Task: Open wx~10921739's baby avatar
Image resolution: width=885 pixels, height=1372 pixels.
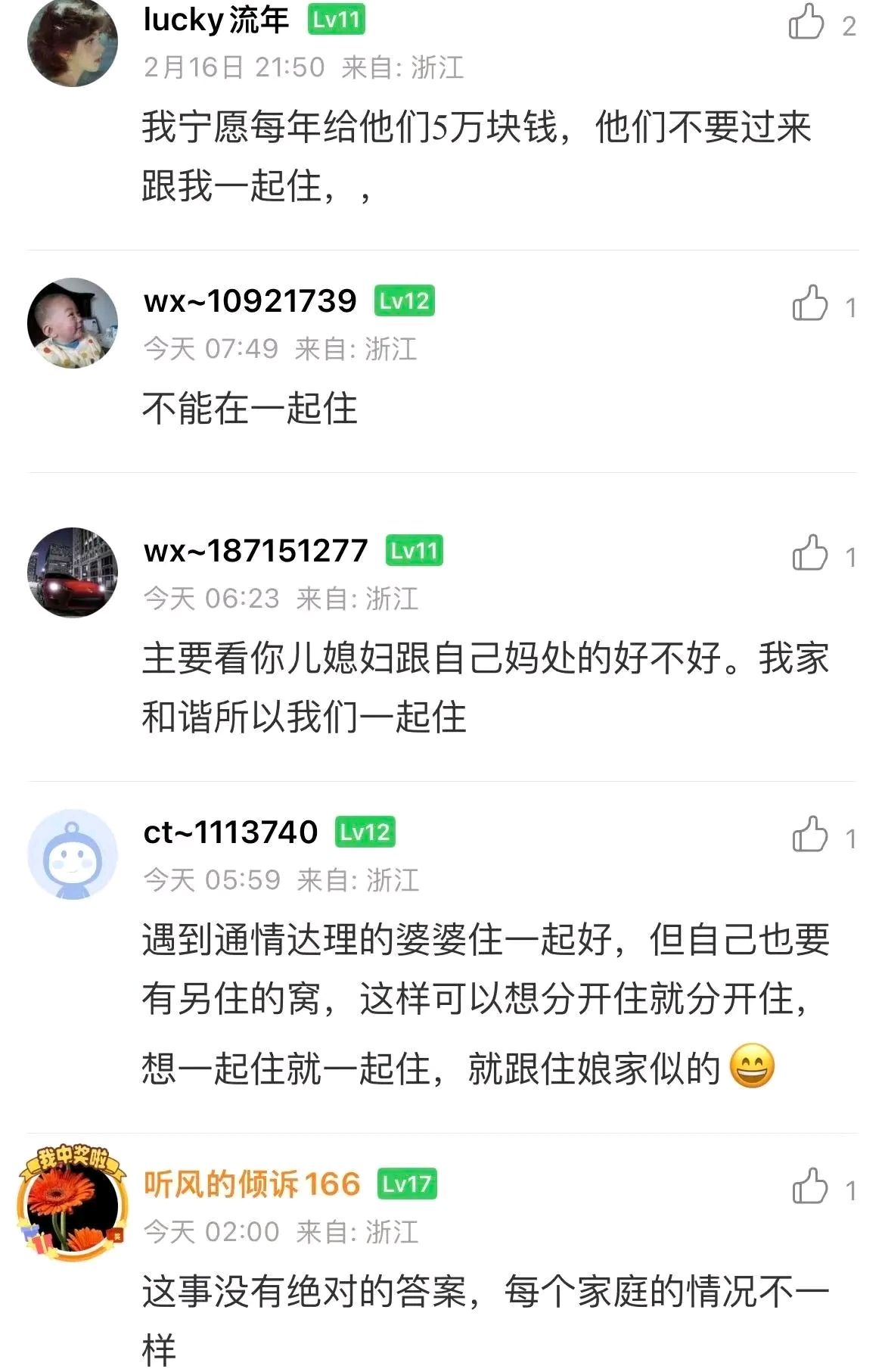Action: coord(73,323)
